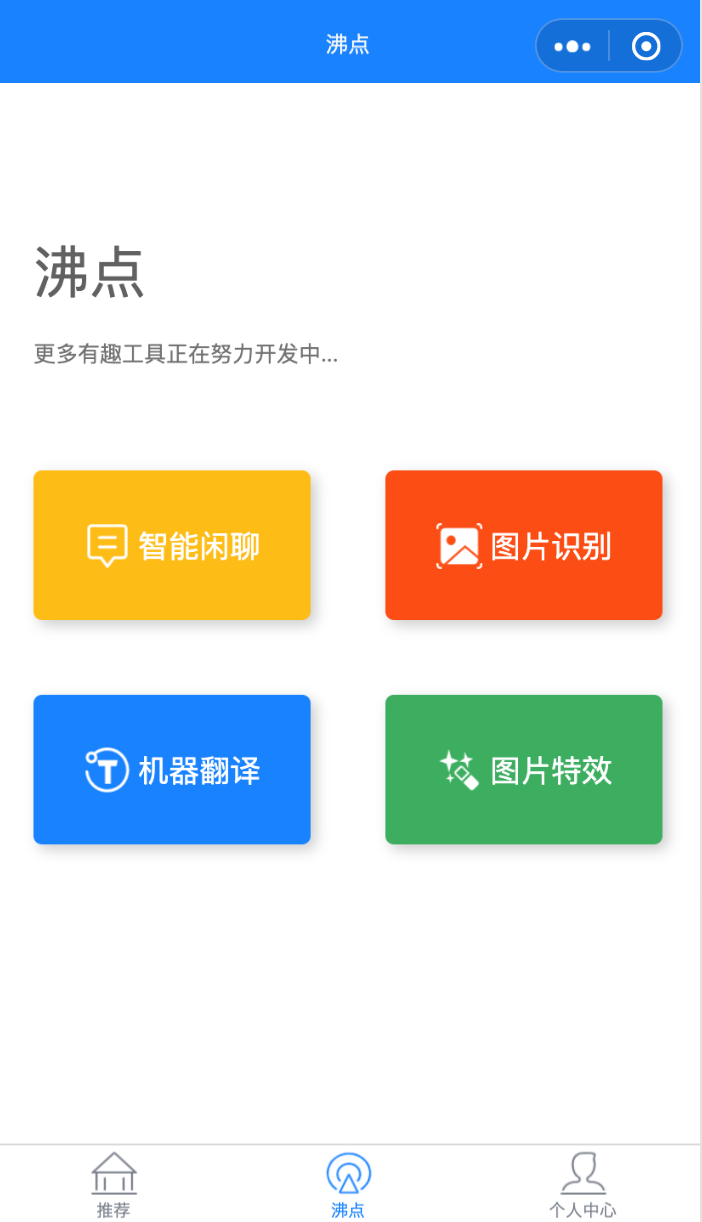Switch to the 推荐 tab
Screen dimensions: 702x1222
point(114,1184)
